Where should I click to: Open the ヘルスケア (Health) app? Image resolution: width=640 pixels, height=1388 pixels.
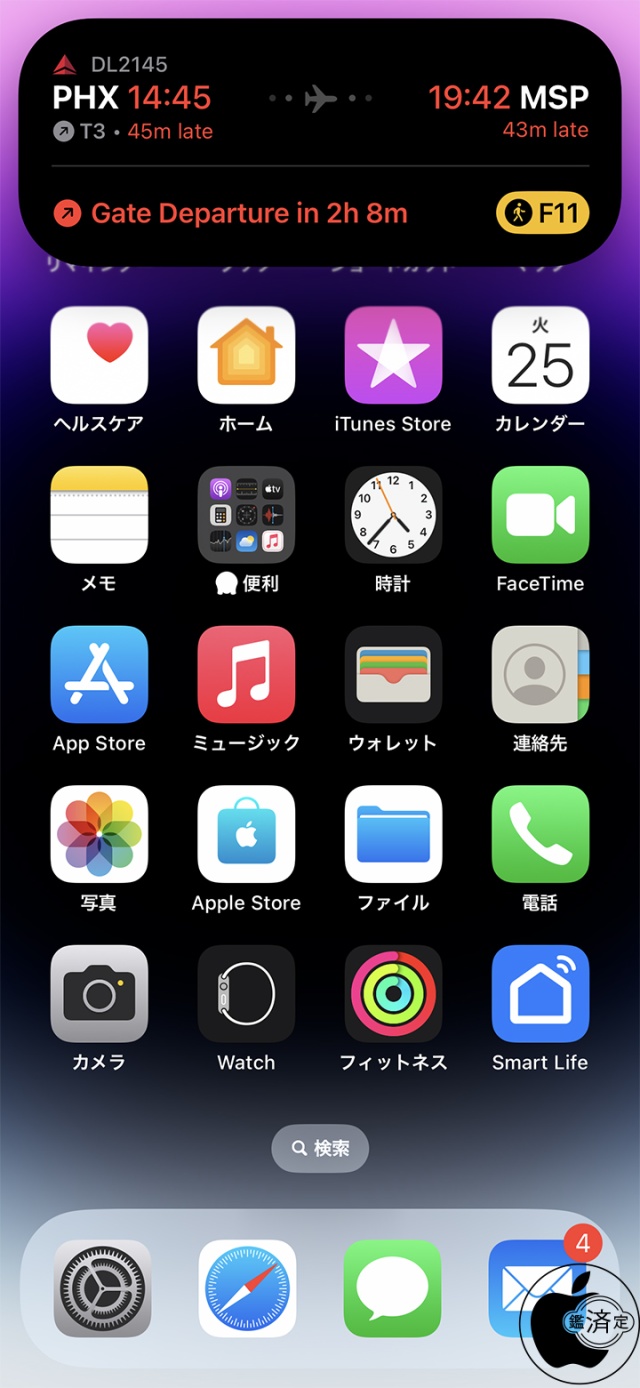tap(99, 355)
